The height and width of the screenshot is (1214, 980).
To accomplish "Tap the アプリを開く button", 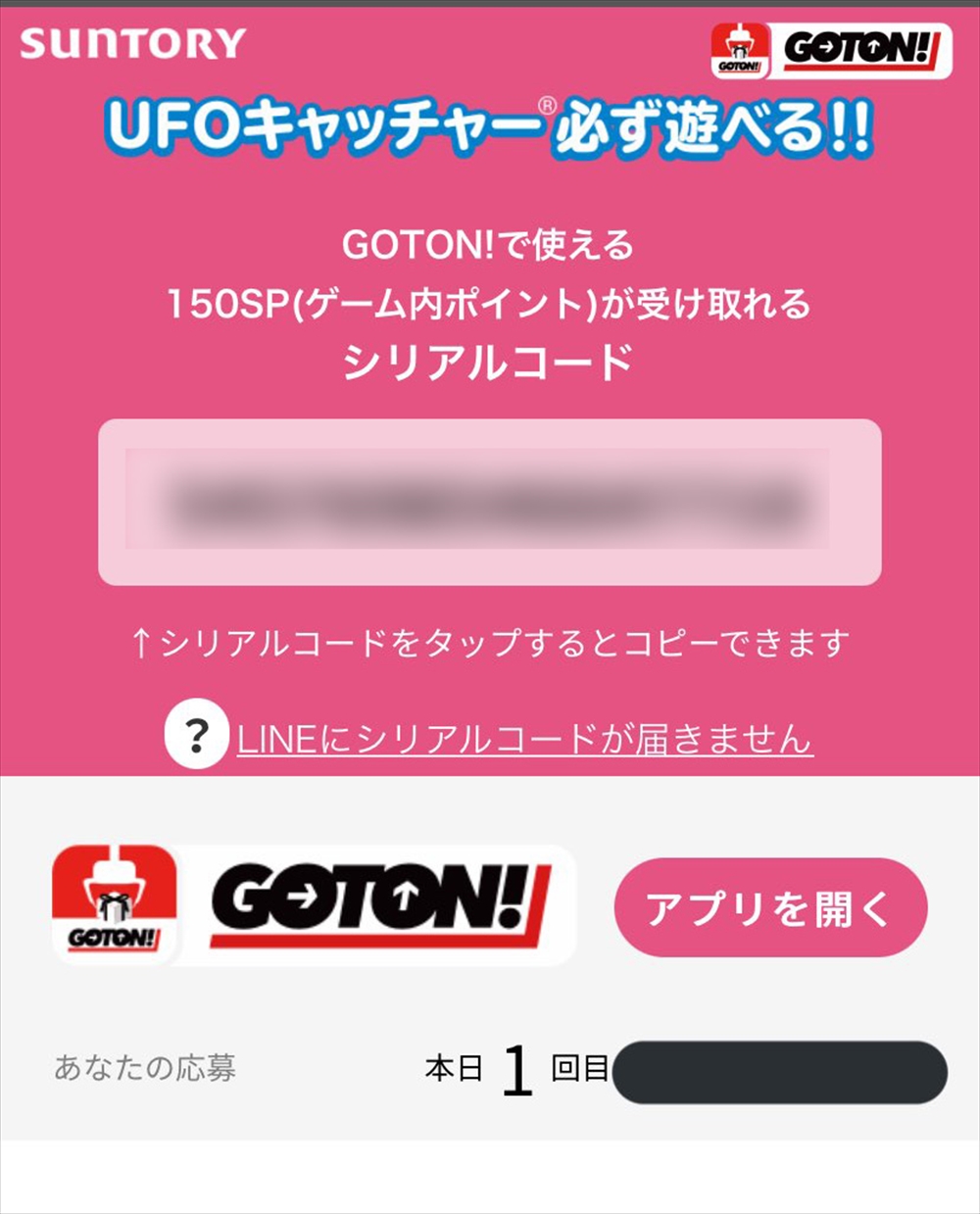I will (770, 908).
